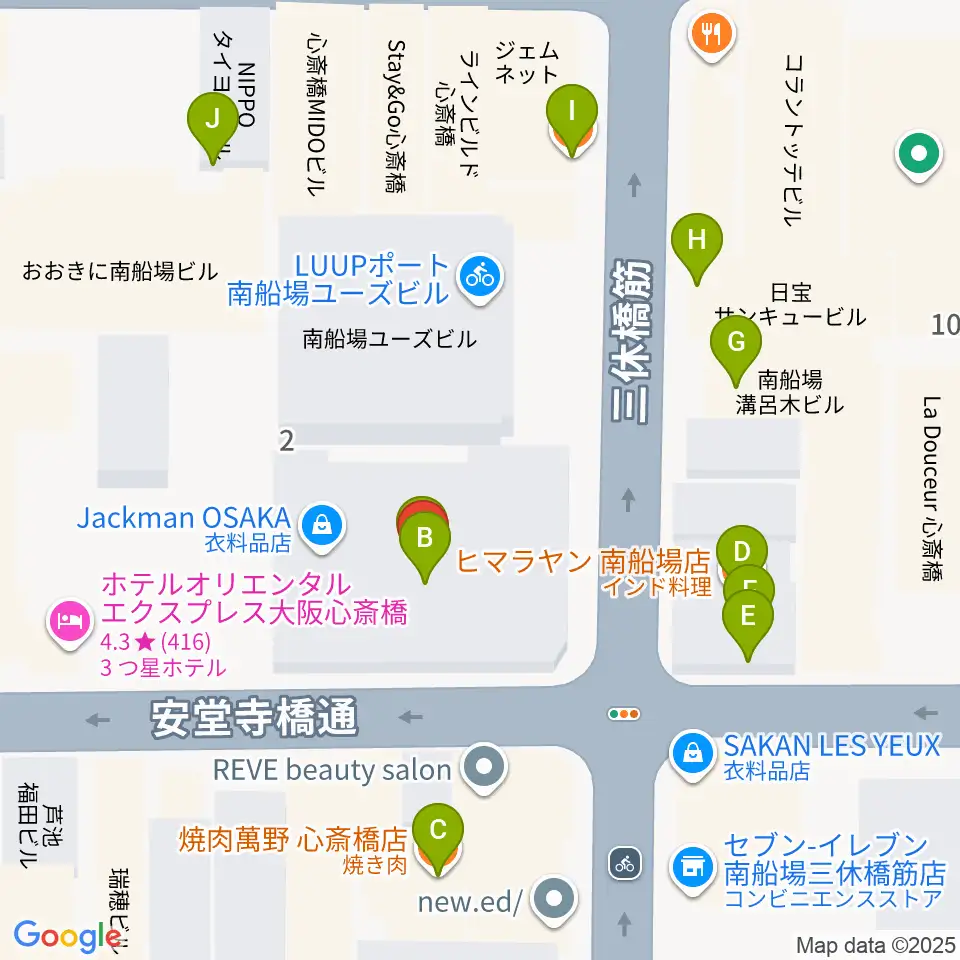The width and height of the screenshot is (960, 960).
Task: Open the SAKAN LES YEUX shop marker
Action: [693, 755]
